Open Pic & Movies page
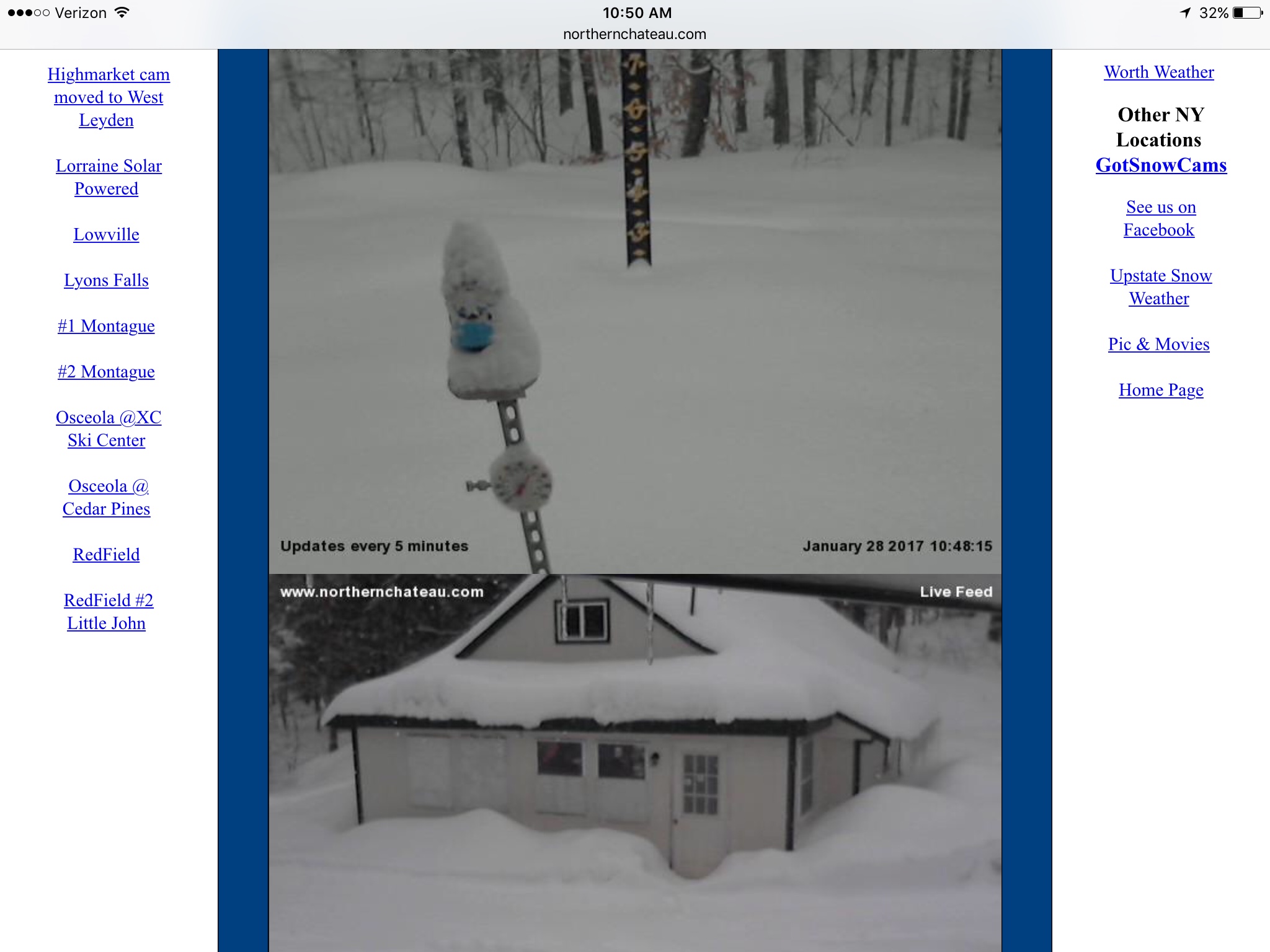This screenshot has width=1270, height=952. 1158,344
